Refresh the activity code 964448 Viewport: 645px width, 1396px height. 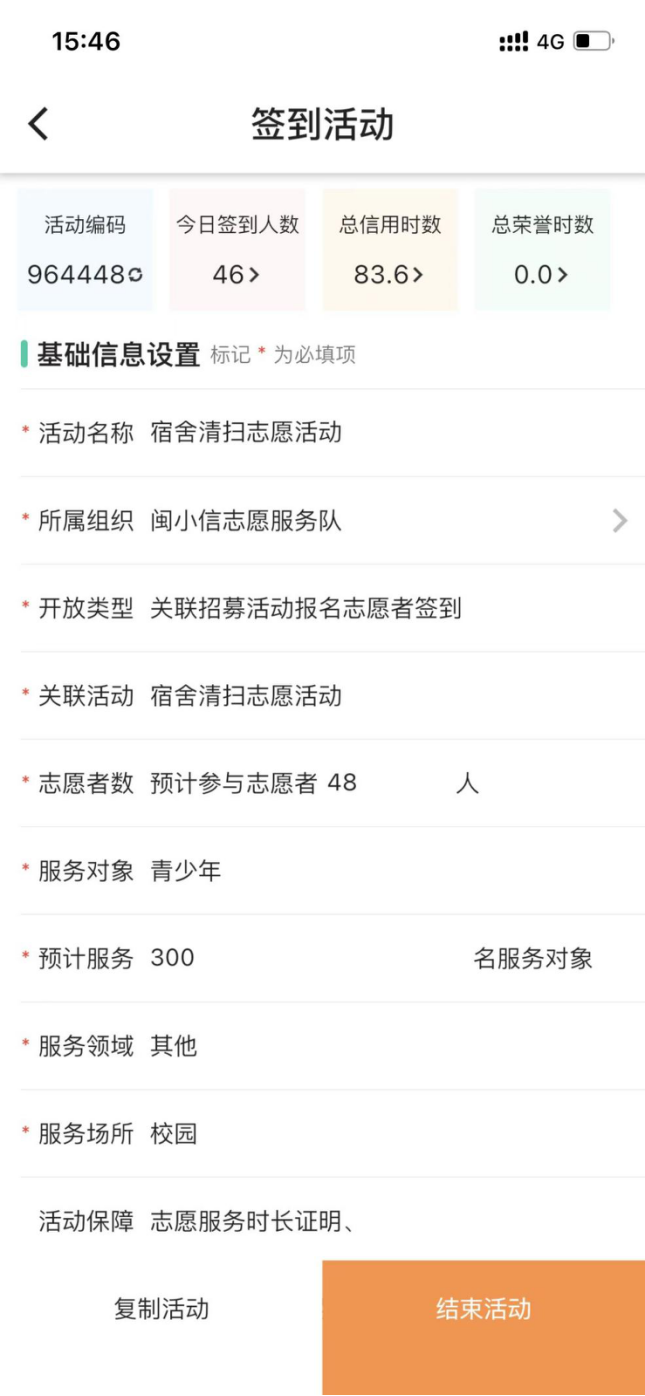point(136,274)
